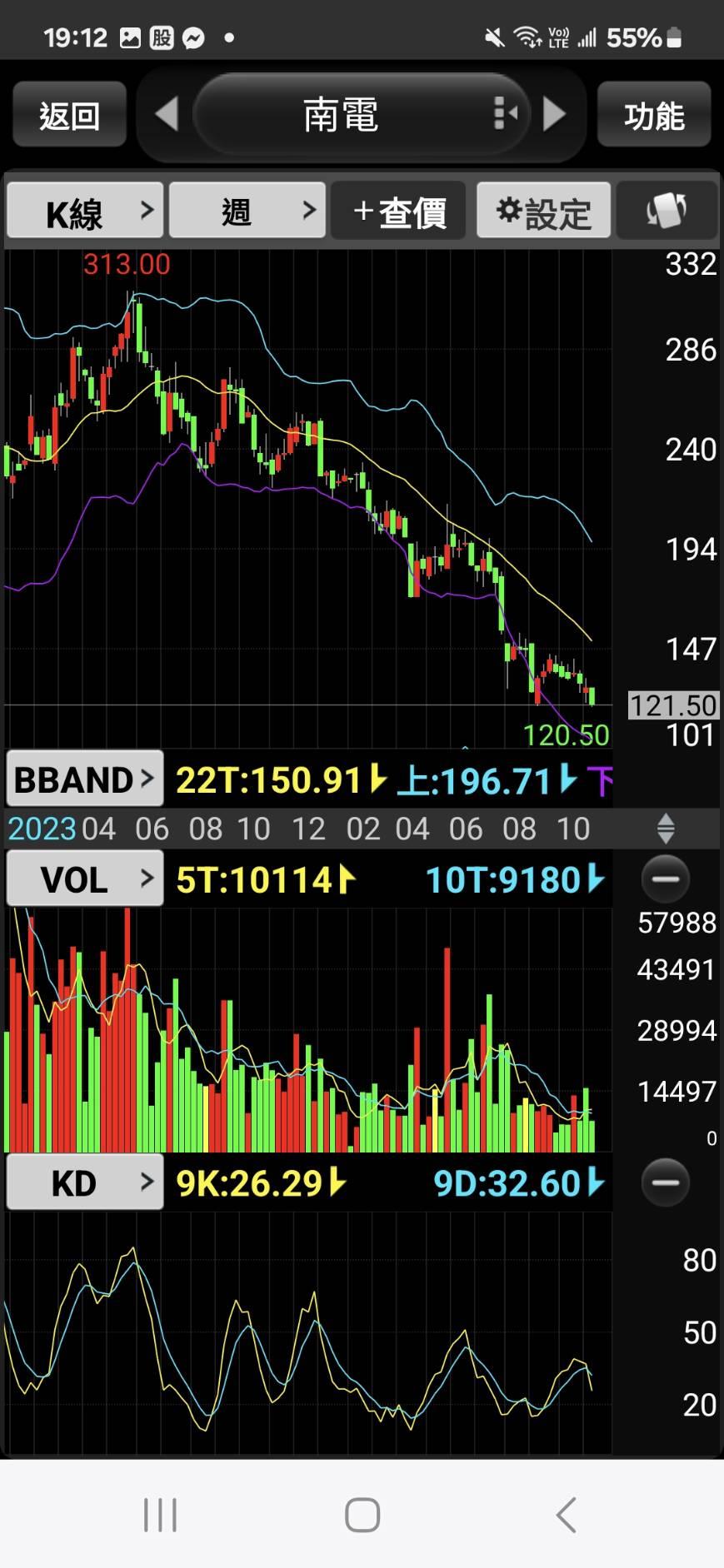The height and width of the screenshot is (1568, 724).
Task: Open the 功能 function menu
Action: click(654, 115)
